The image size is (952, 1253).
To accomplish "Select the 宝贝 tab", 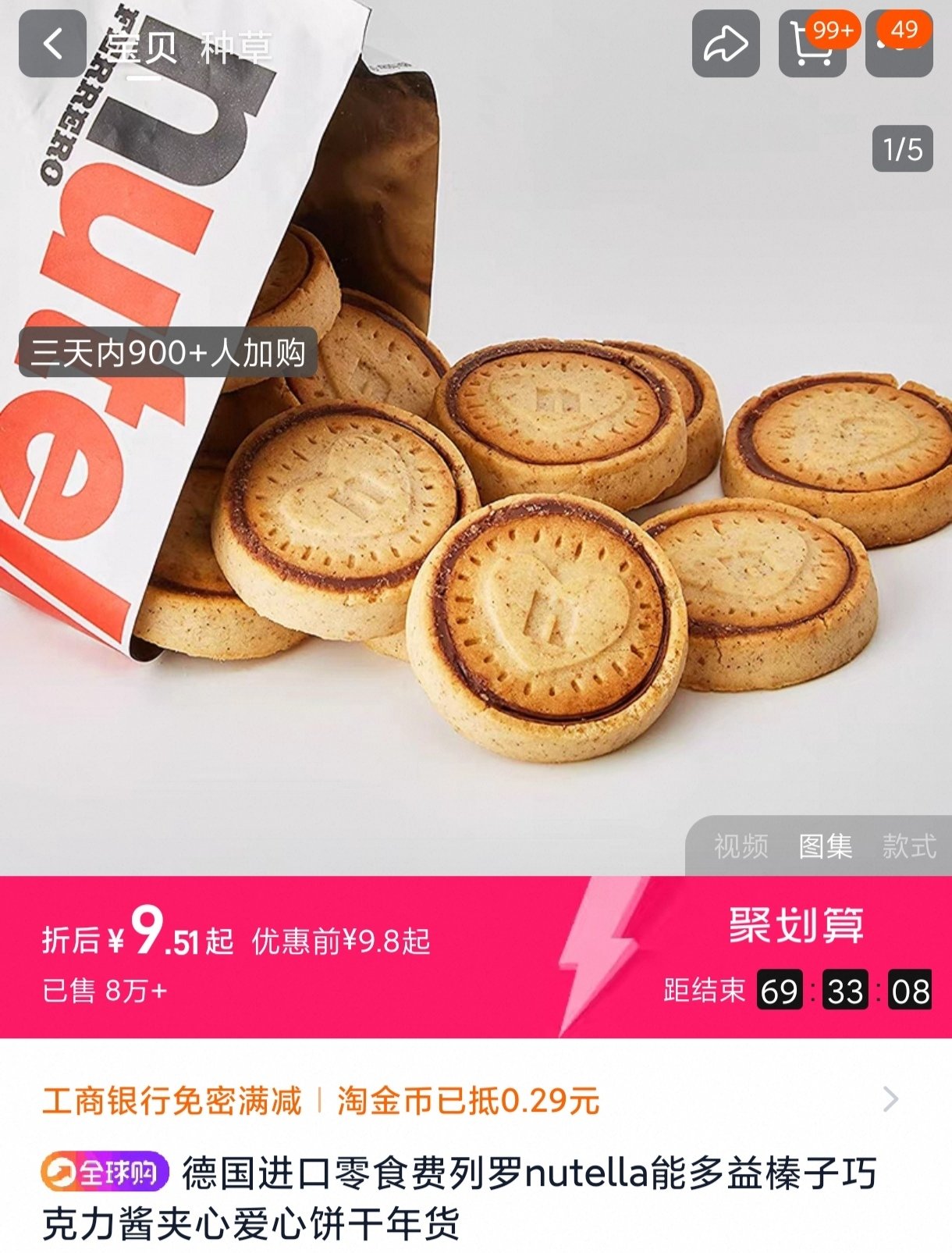I will (143, 48).
